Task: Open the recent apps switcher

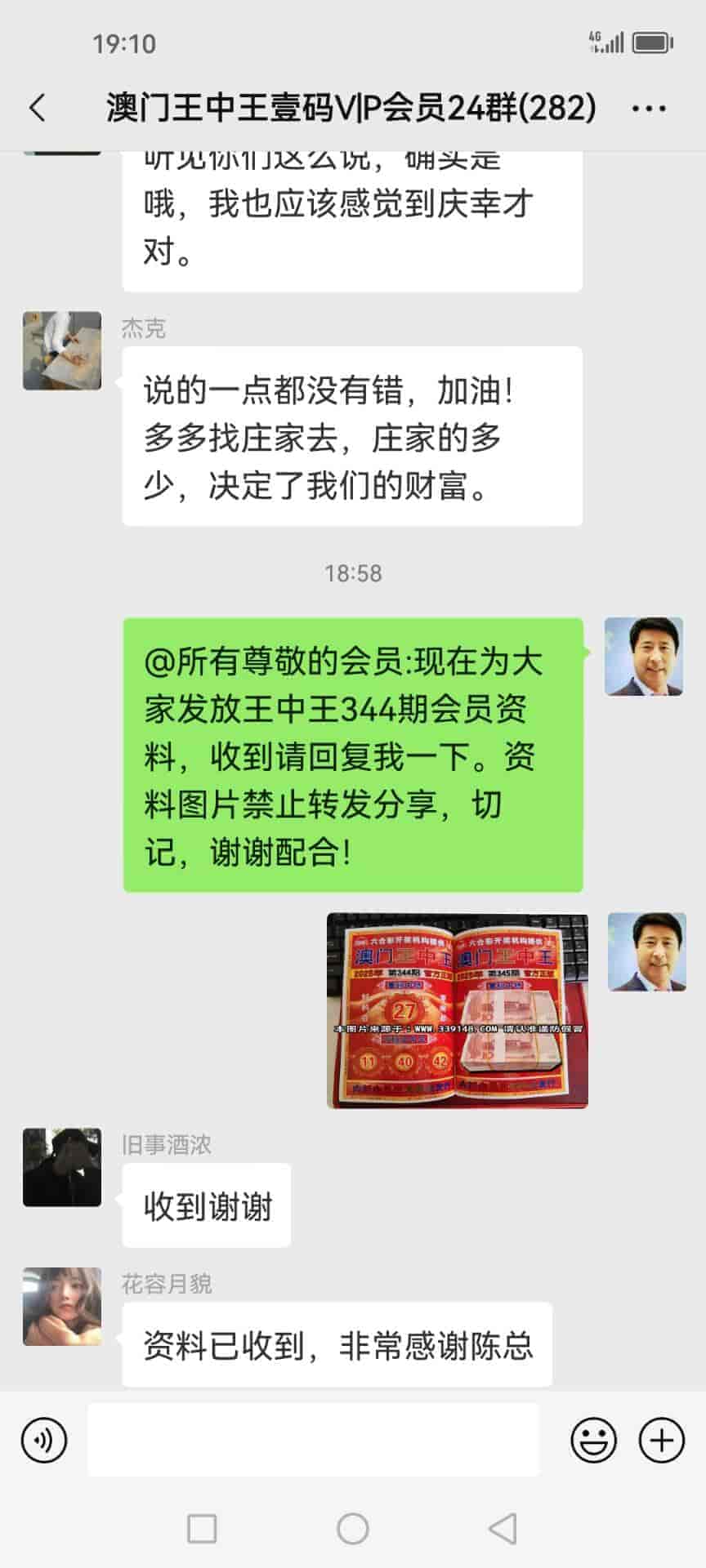Action: (202, 1528)
